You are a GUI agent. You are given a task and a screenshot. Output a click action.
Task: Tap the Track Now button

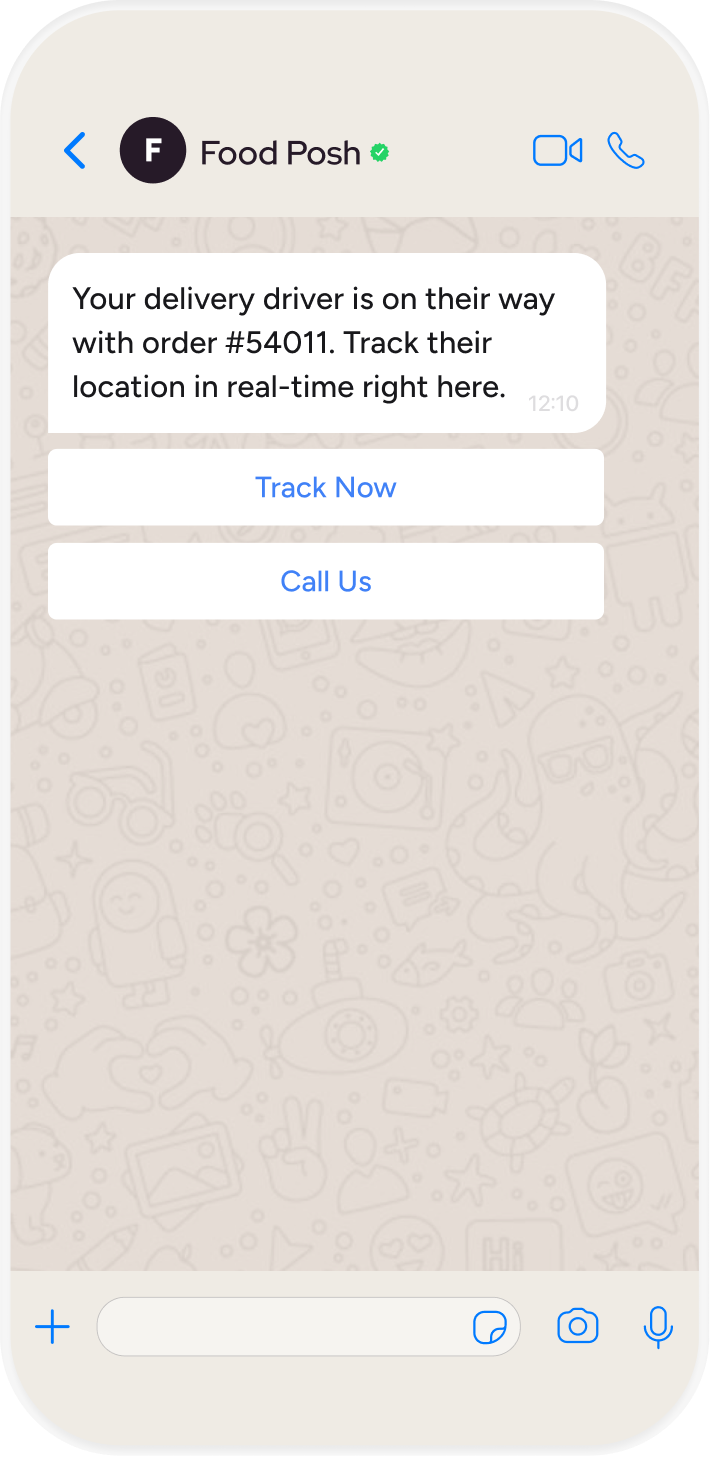coord(326,487)
